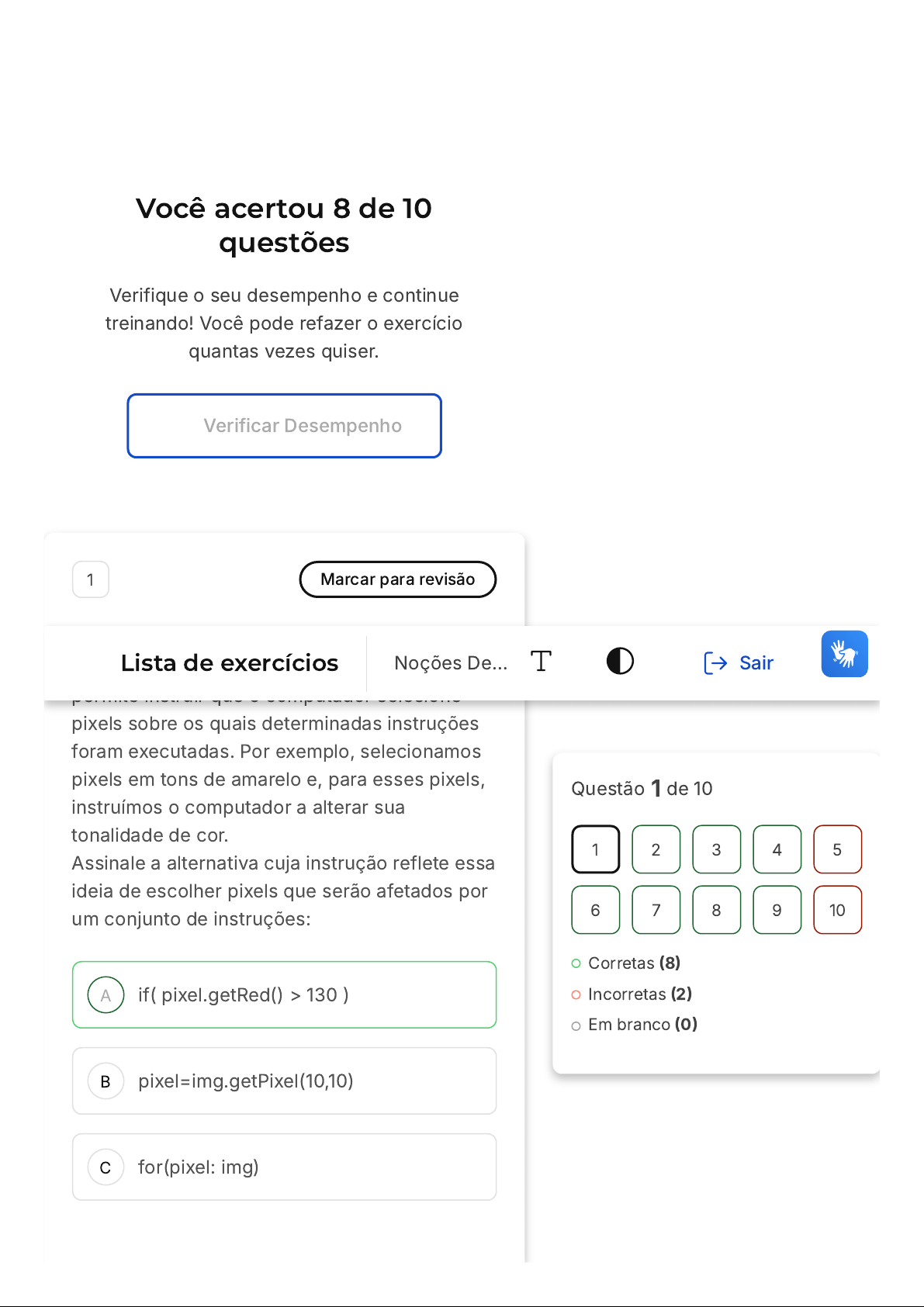Open the text size adjustment icon
924x1307 pixels.
pyautogui.click(x=541, y=662)
